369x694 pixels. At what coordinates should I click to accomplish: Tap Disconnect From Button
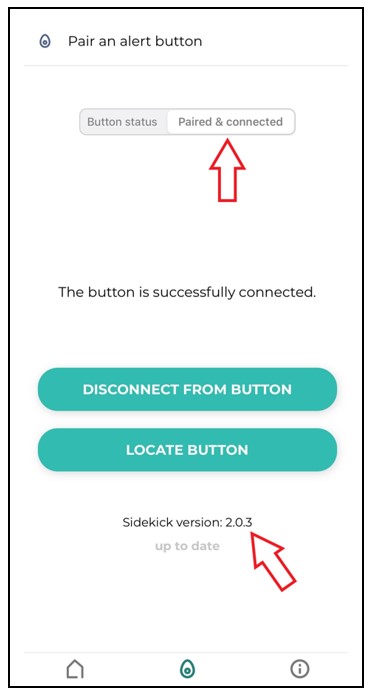click(x=187, y=389)
